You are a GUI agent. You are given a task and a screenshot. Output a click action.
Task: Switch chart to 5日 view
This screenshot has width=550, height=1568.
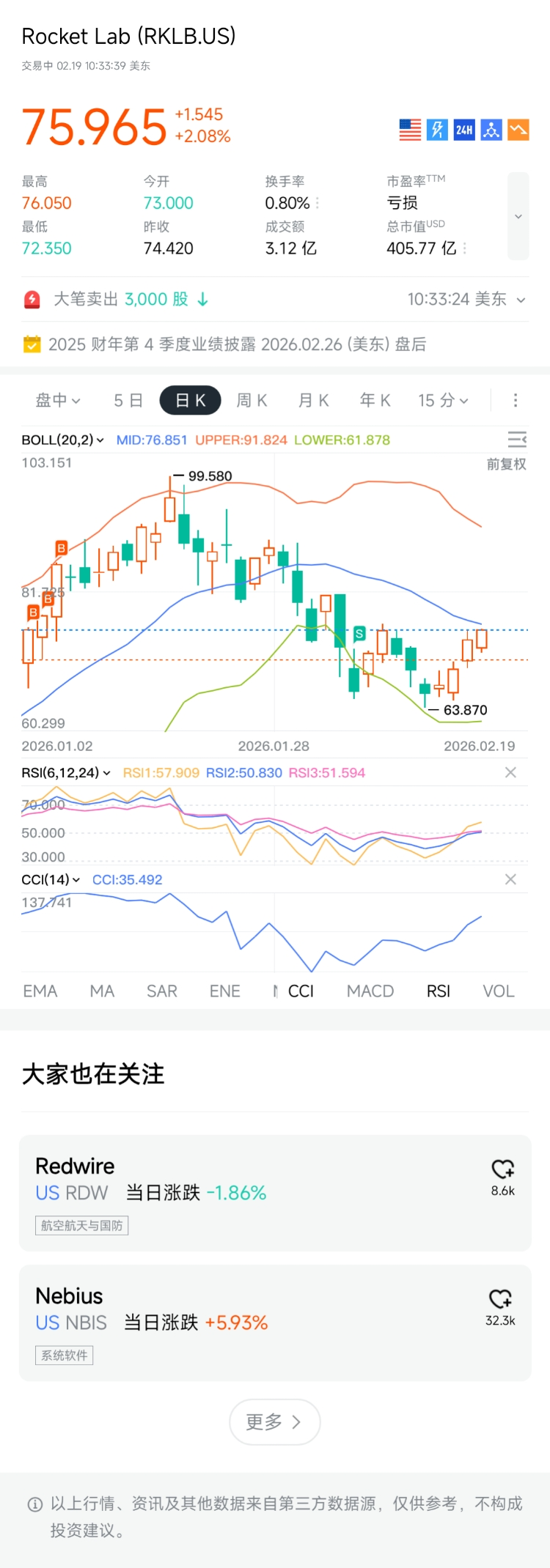(x=128, y=400)
